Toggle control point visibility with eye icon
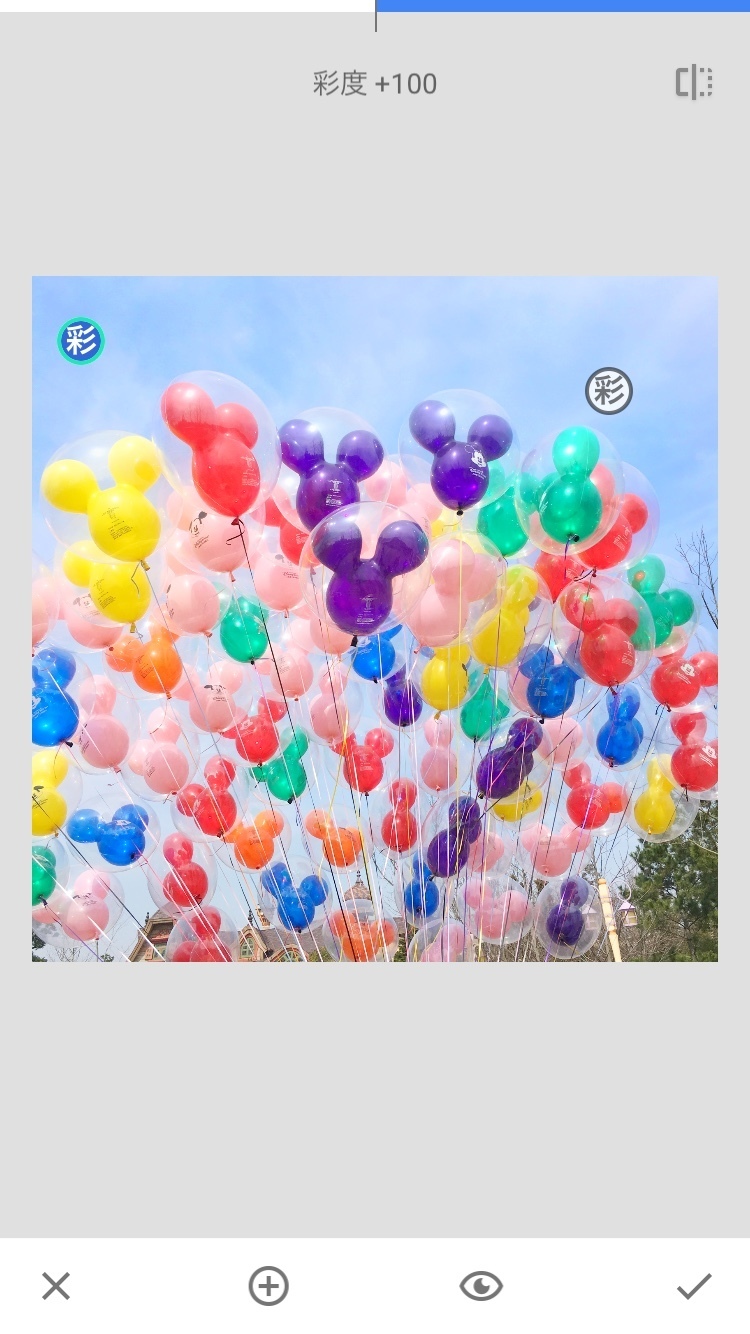750x1334 pixels. coord(481,1286)
